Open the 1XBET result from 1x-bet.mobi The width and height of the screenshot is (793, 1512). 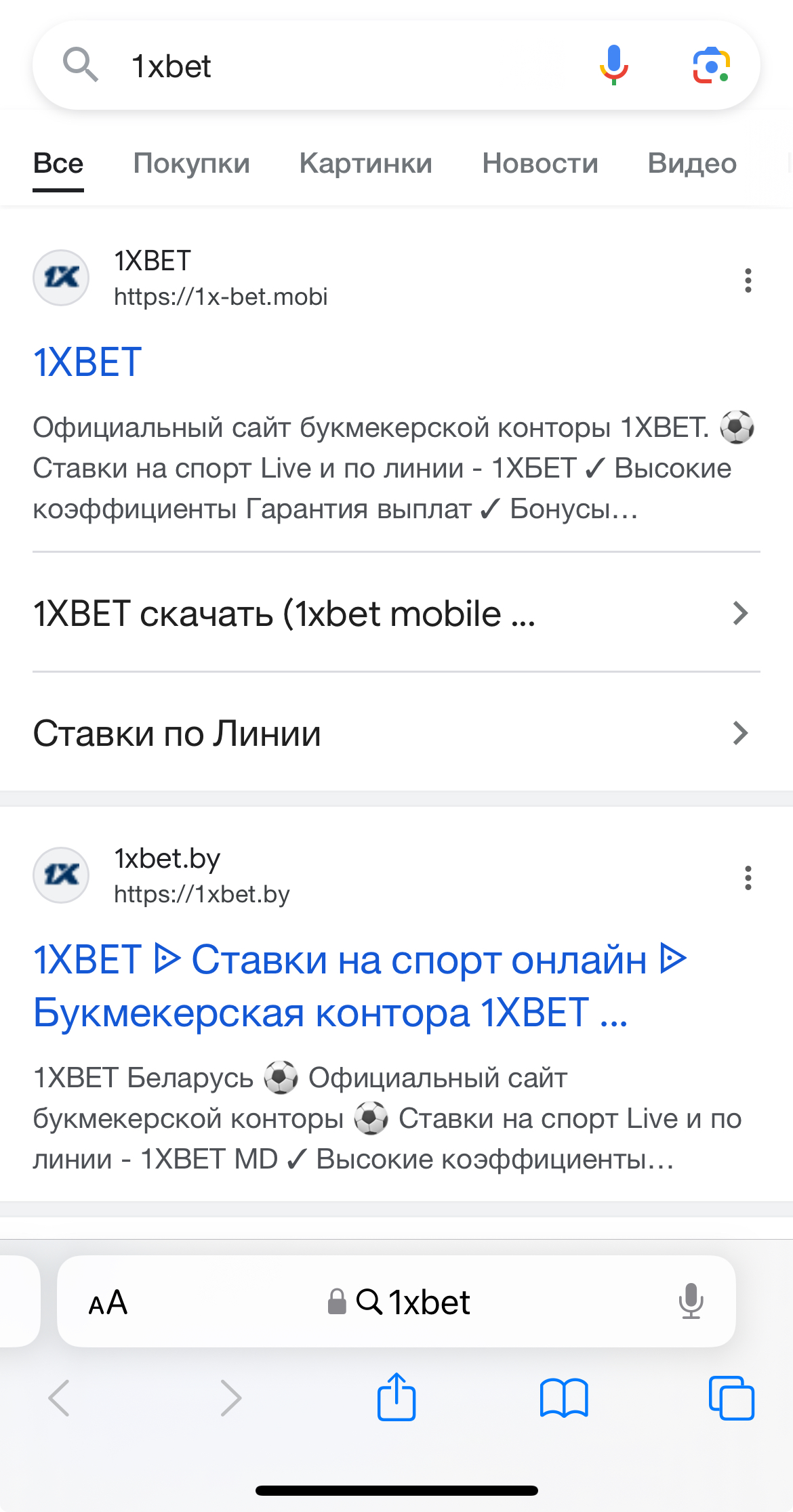87,362
